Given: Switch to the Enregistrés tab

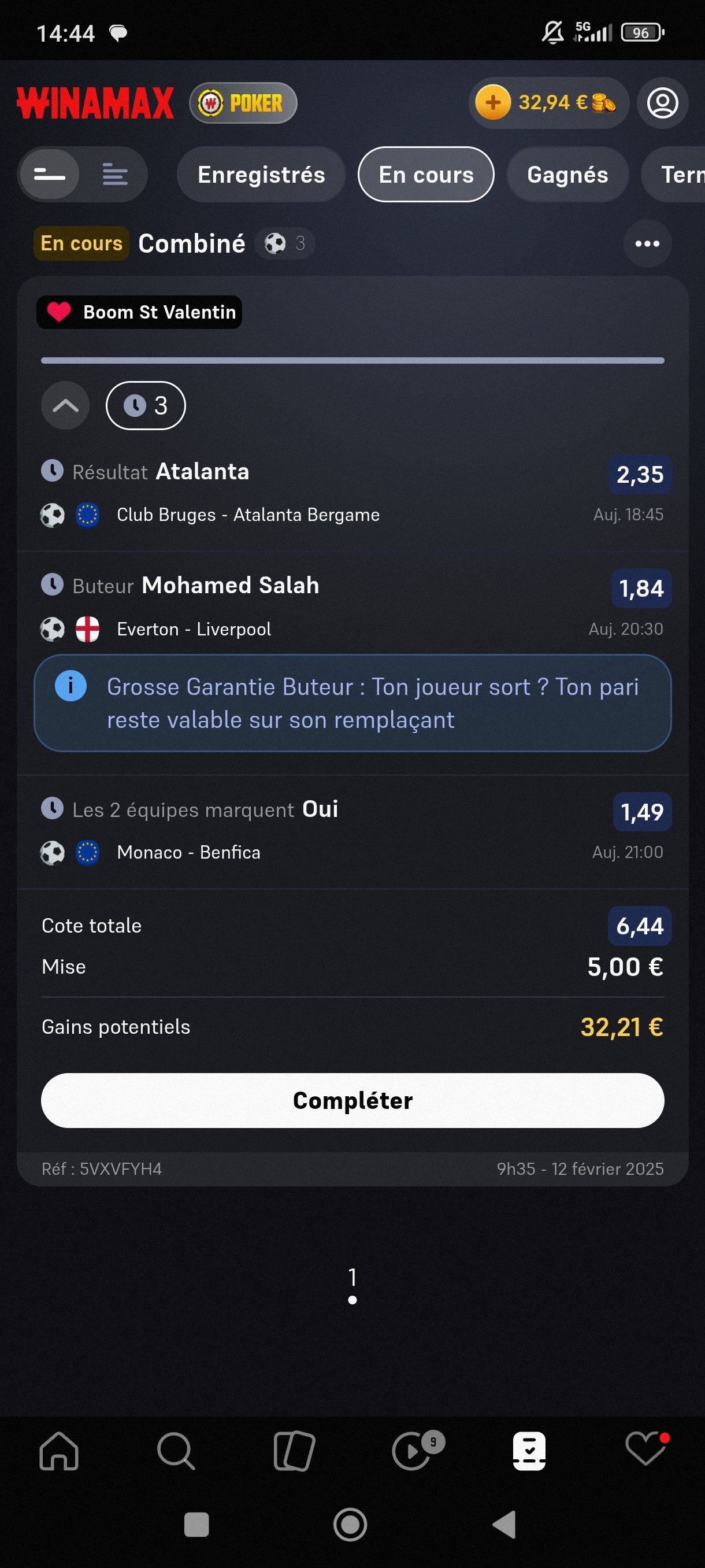Looking at the screenshot, I should coord(261,175).
